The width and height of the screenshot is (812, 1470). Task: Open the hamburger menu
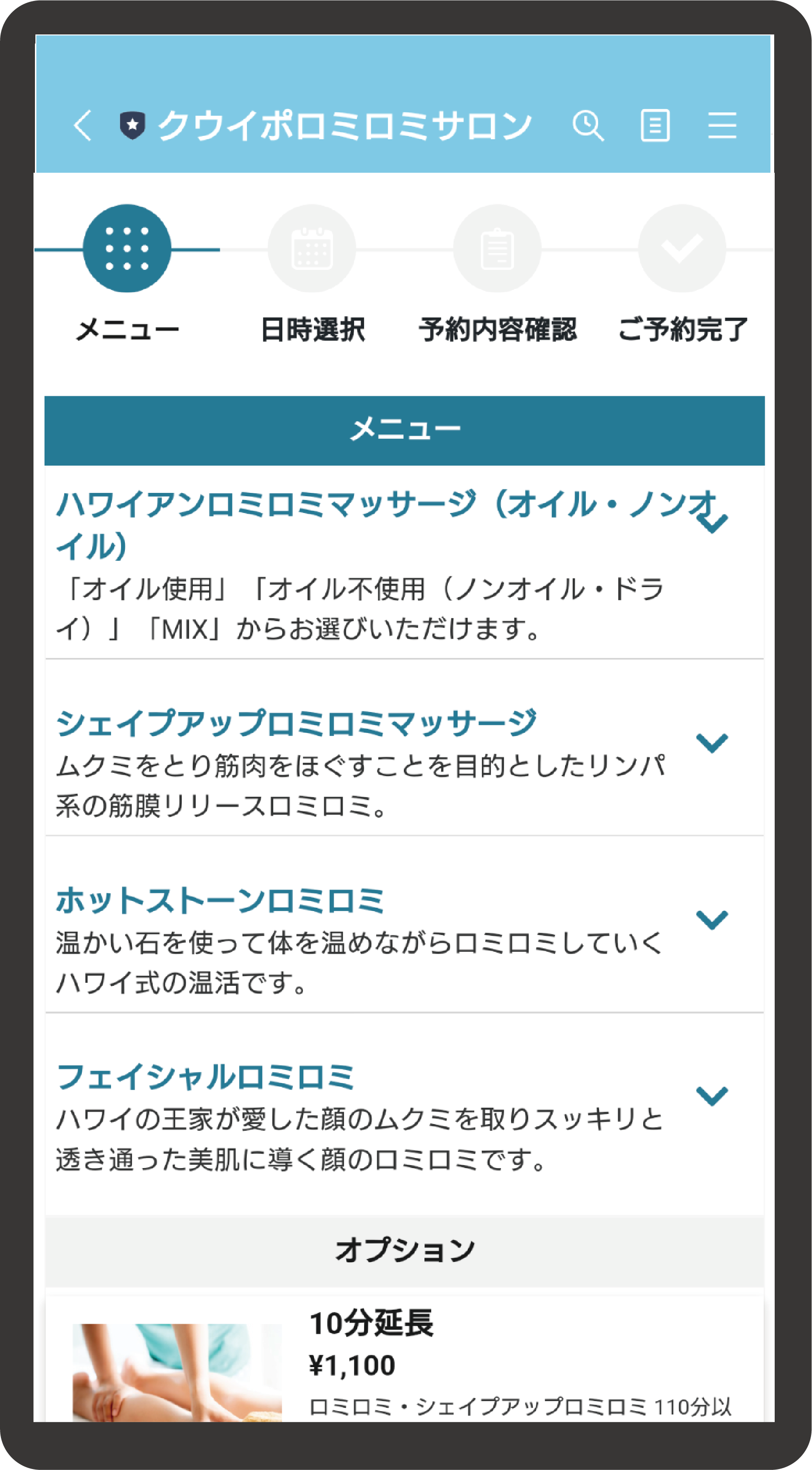(x=722, y=125)
